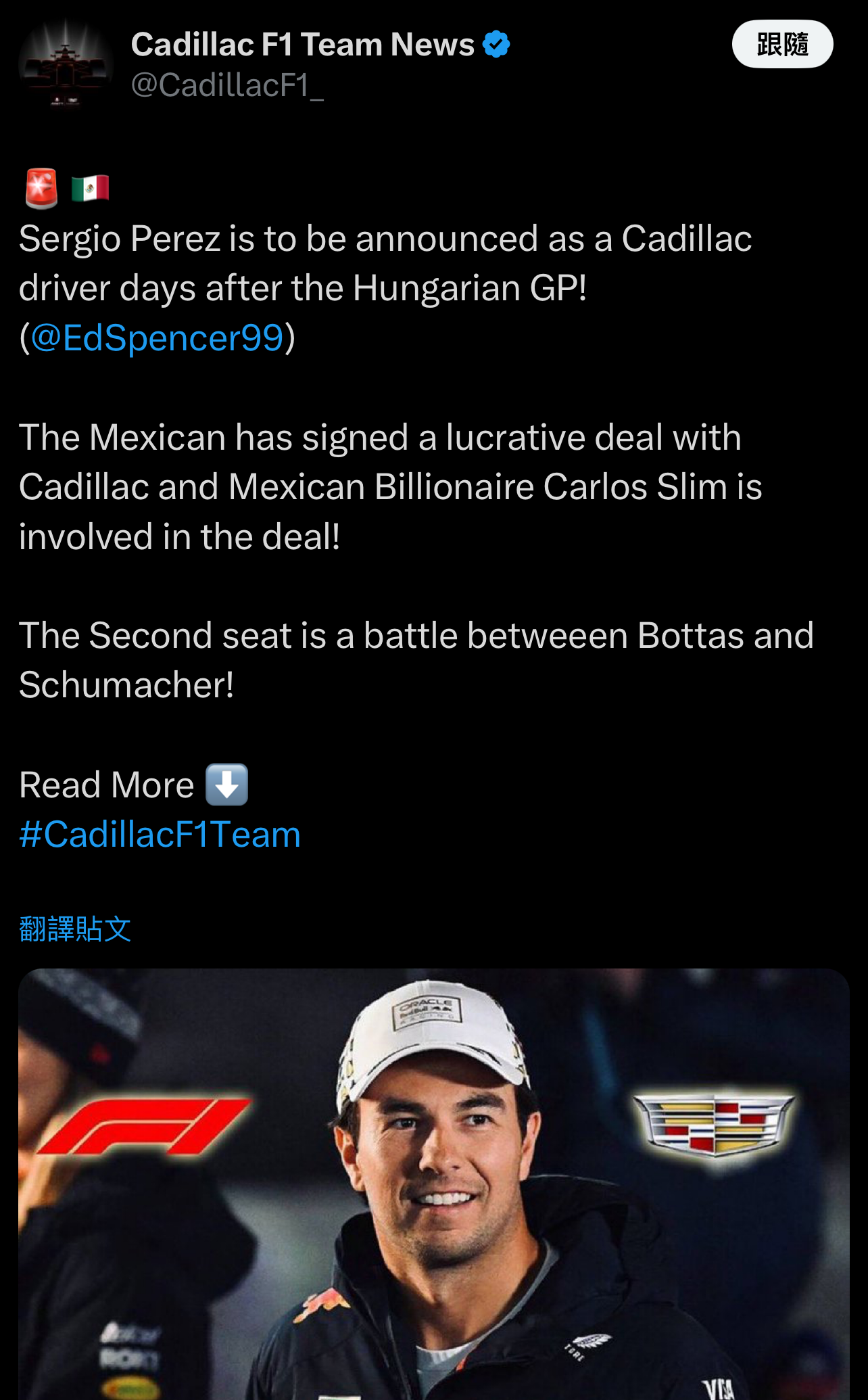Open the Cadillac F1 Team News profile picture

[x=66, y=65]
